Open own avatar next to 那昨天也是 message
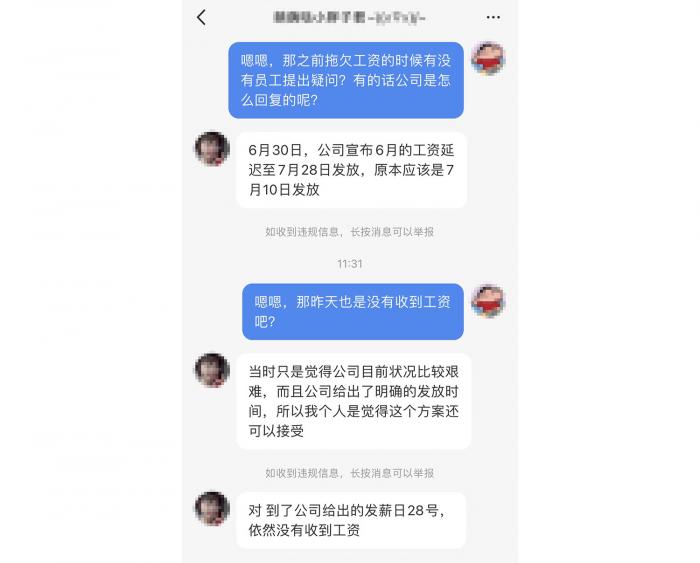This screenshot has width=700, height=563. (488, 301)
